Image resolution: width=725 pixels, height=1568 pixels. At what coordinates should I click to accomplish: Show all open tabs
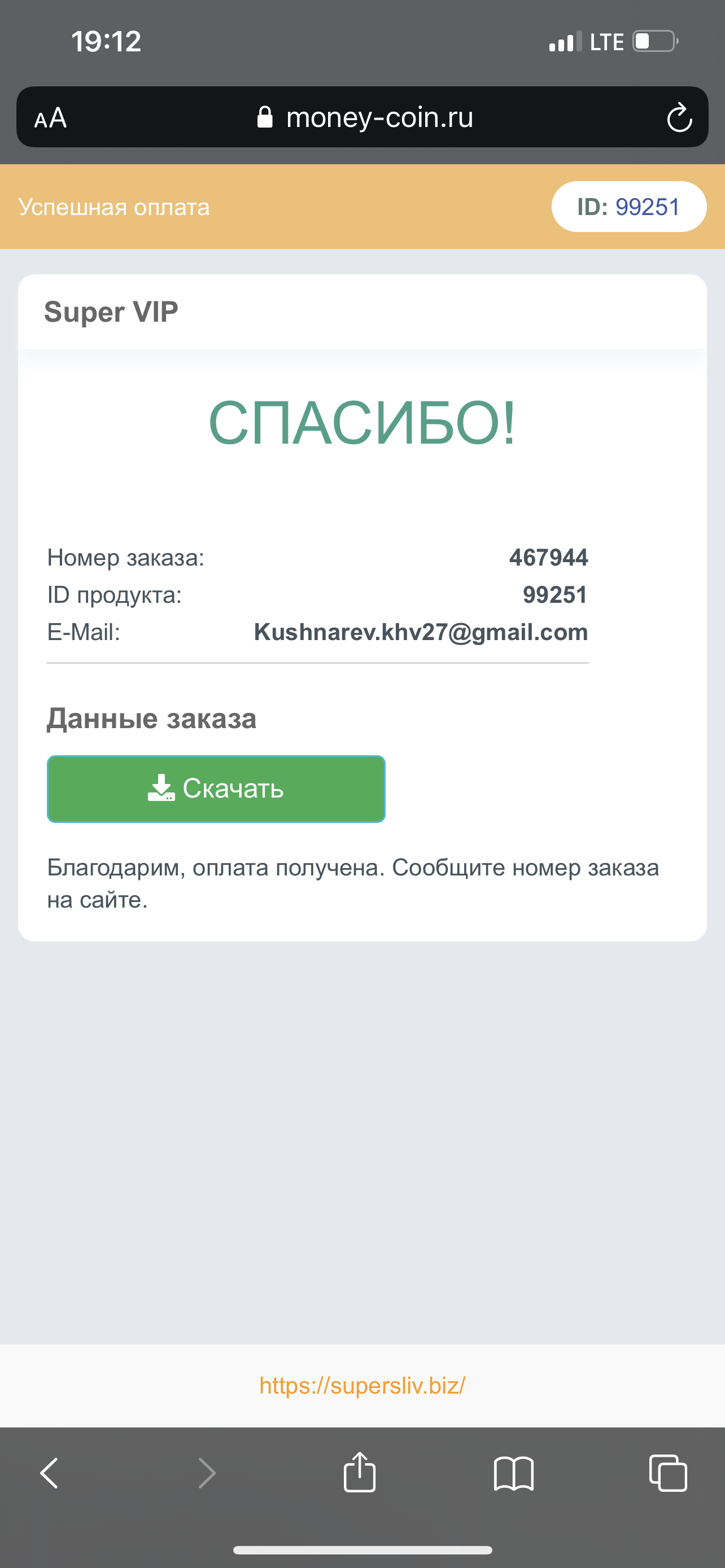(668, 1473)
